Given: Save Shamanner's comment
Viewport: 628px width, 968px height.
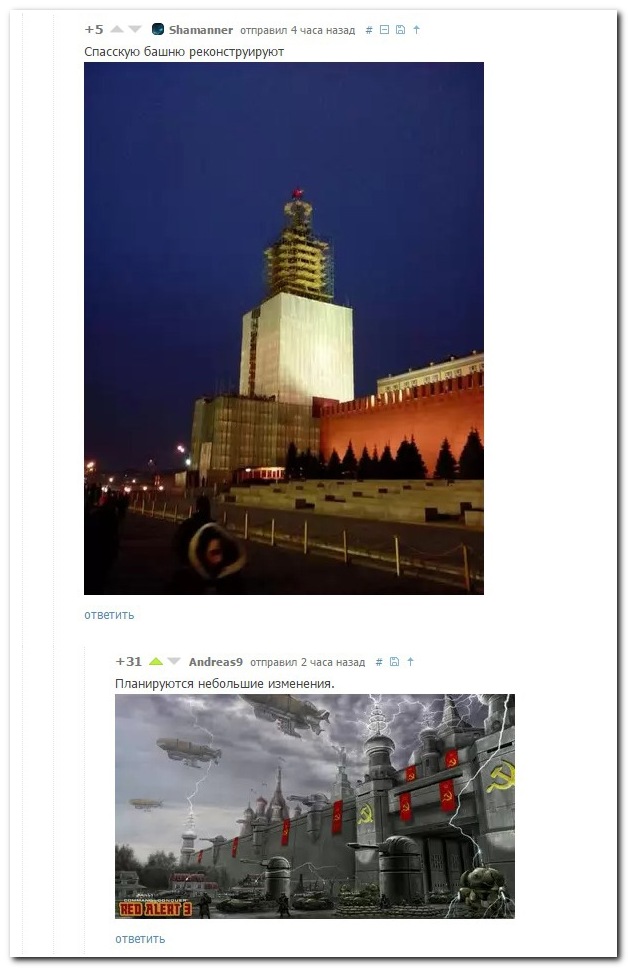Looking at the screenshot, I should [x=400, y=30].
